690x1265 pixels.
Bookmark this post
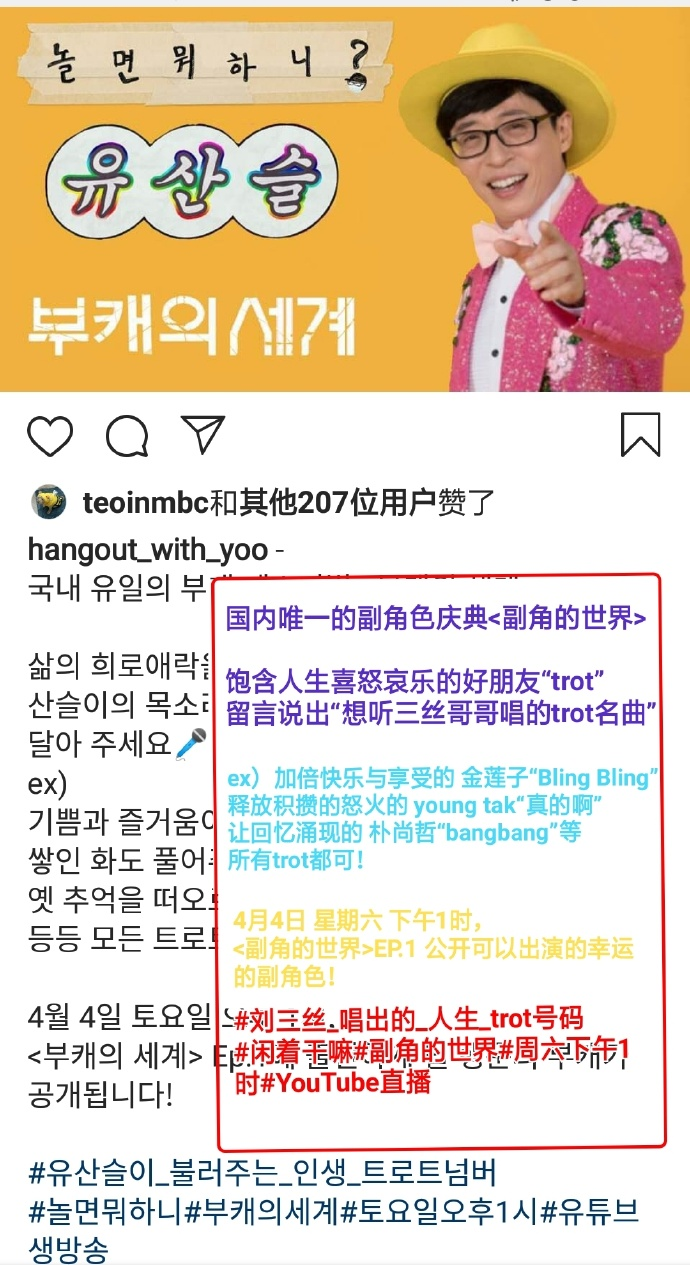(x=640, y=435)
